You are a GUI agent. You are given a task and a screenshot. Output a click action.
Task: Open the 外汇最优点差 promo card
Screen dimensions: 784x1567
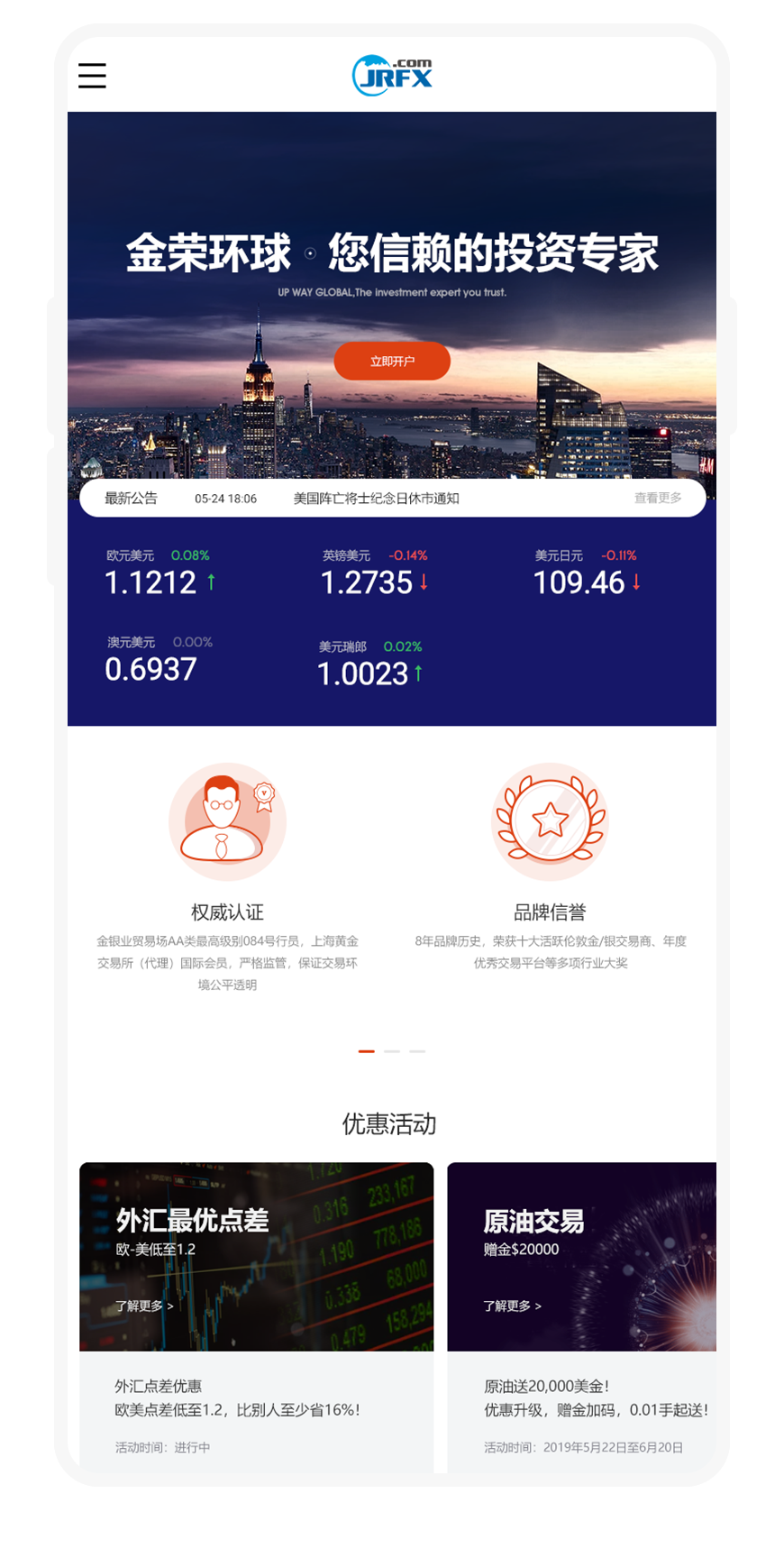coord(256,1256)
